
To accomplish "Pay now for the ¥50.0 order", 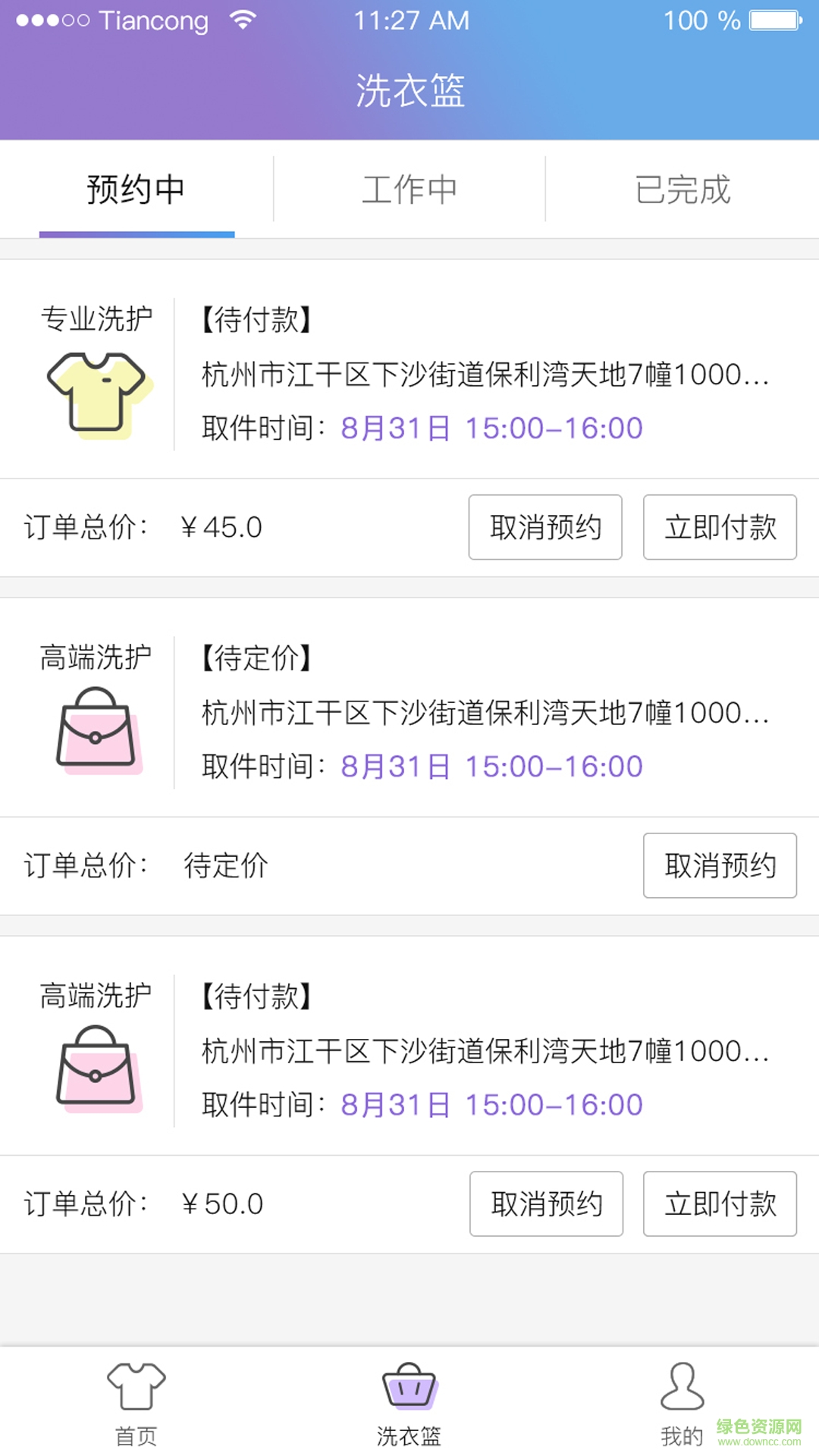I will coord(720,1203).
